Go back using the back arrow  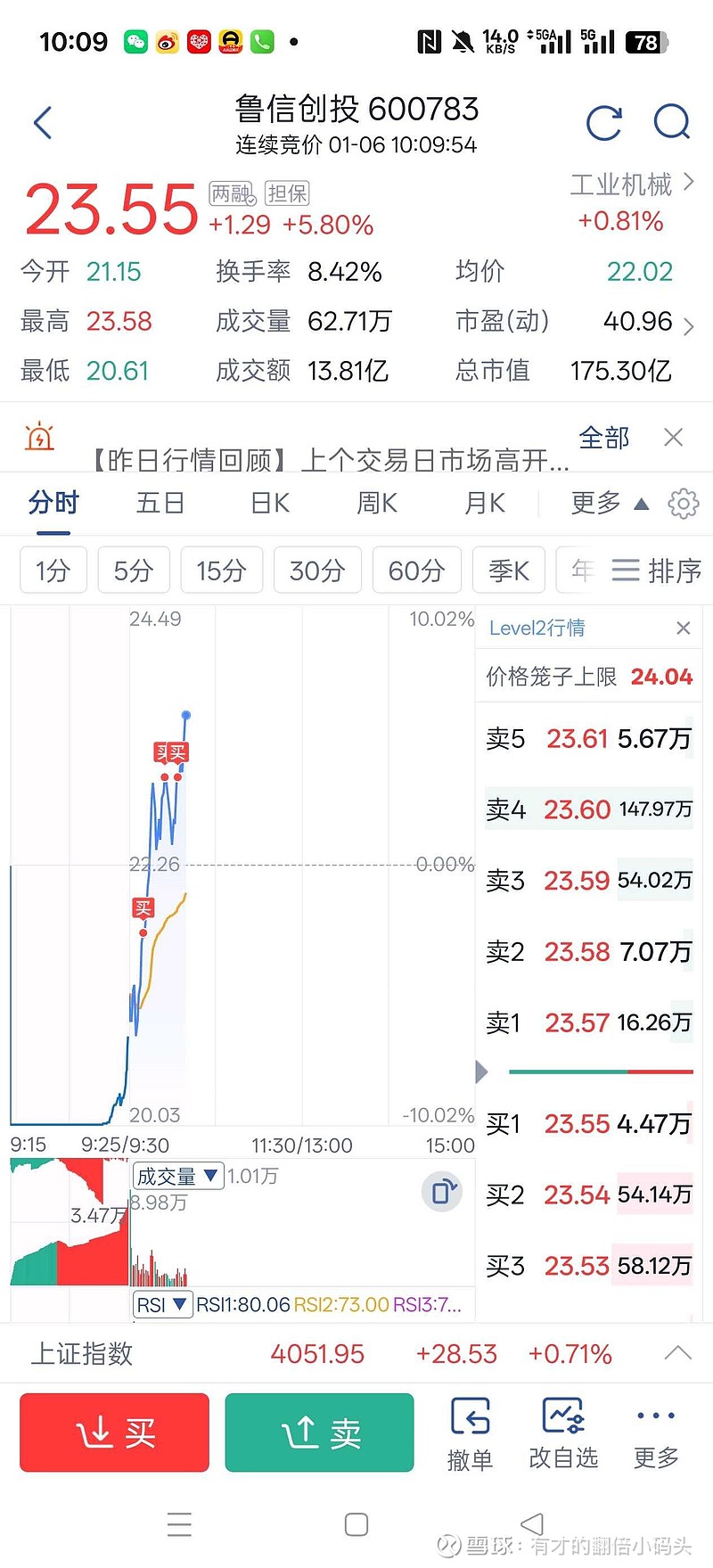coord(42,123)
